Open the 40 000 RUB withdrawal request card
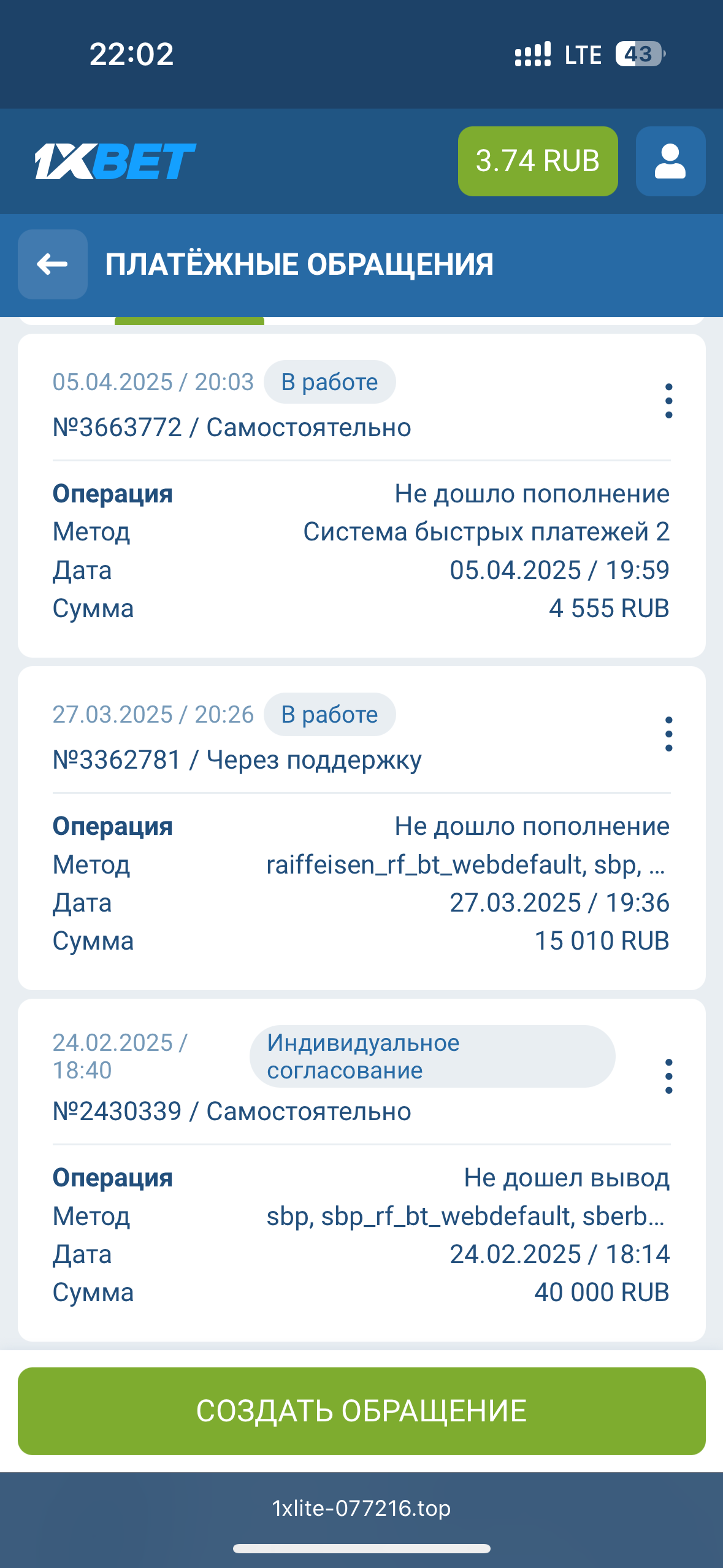Screen dimensions: 723x1568 361,1233
